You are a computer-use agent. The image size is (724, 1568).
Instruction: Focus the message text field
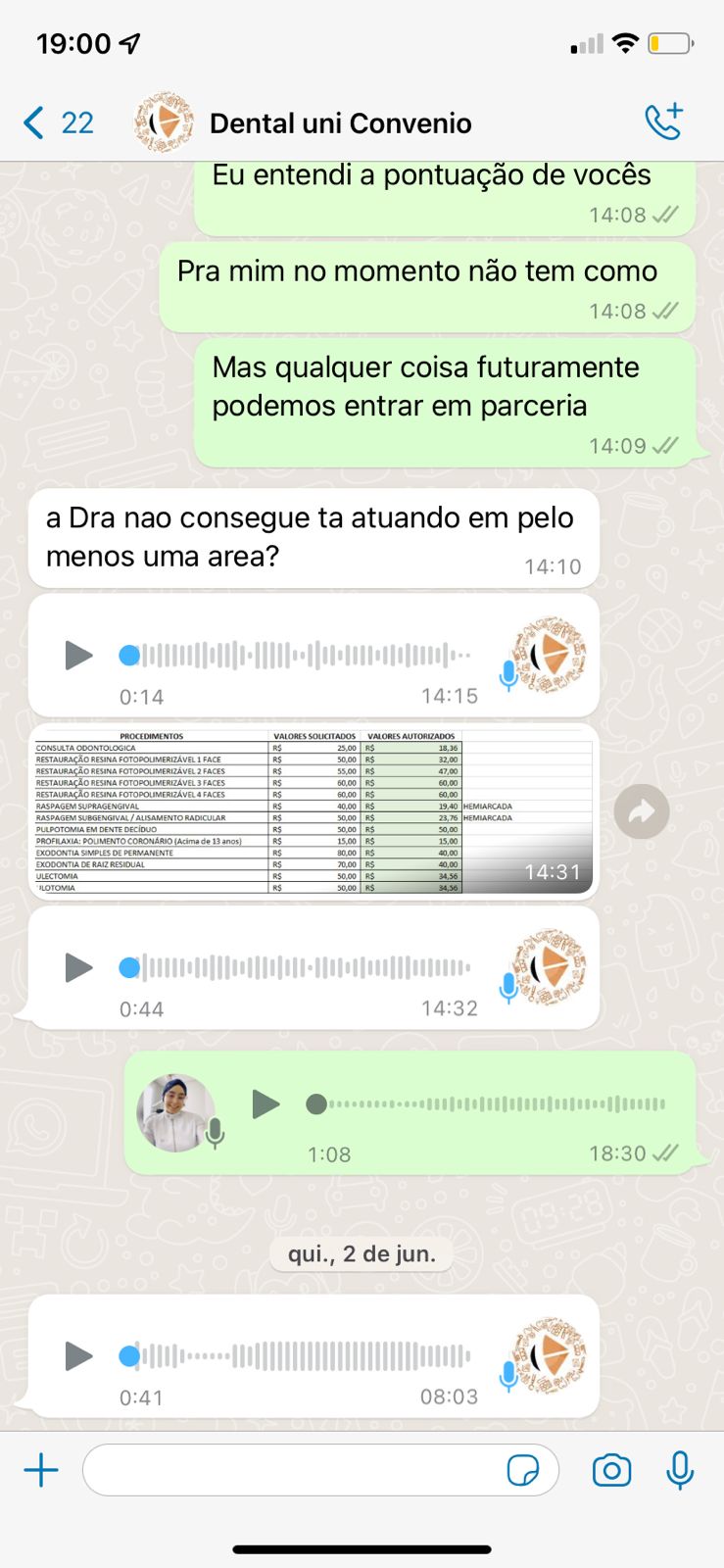[x=294, y=1470]
